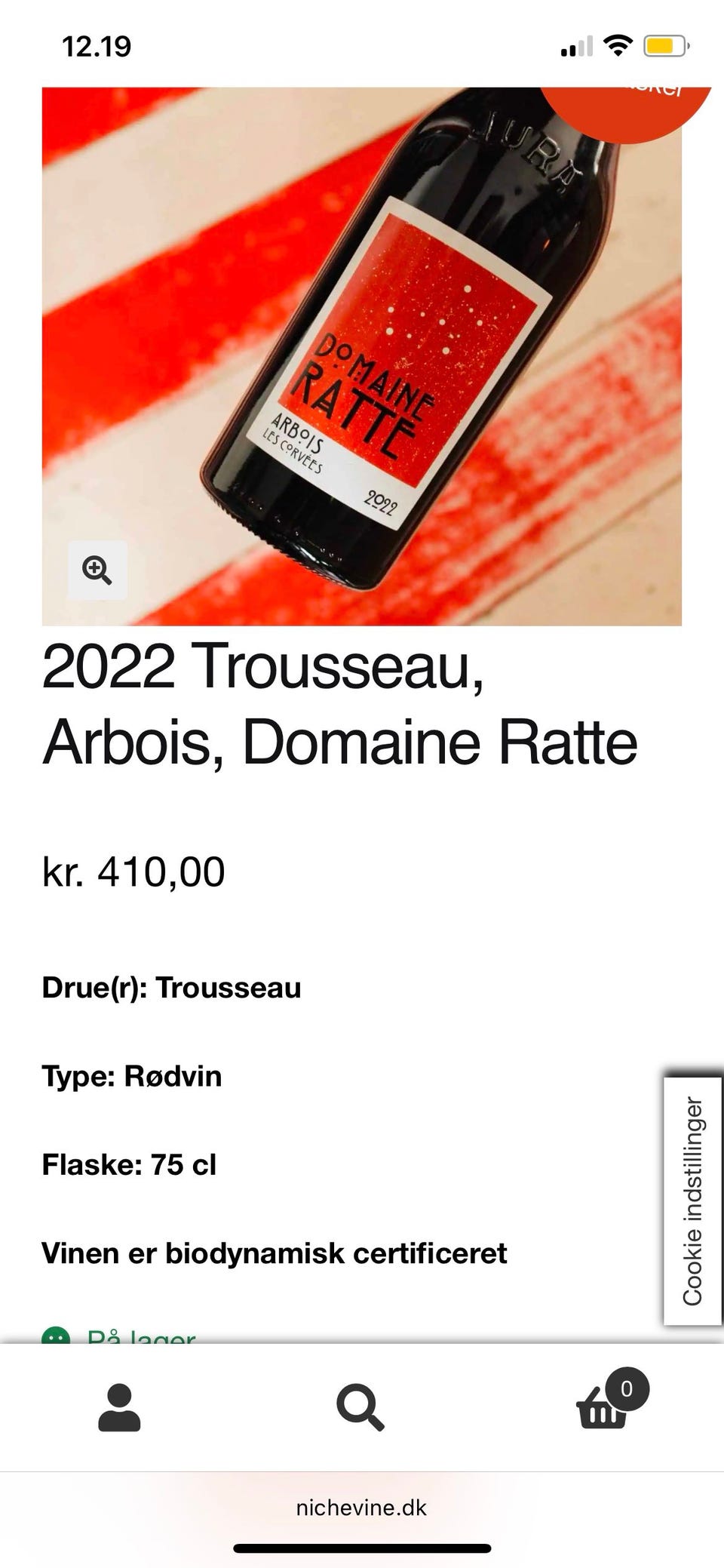The width and height of the screenshot is (724, 1568).
Task: Open the search magnifier in bottom bar
Action: tap(360, 1407)
